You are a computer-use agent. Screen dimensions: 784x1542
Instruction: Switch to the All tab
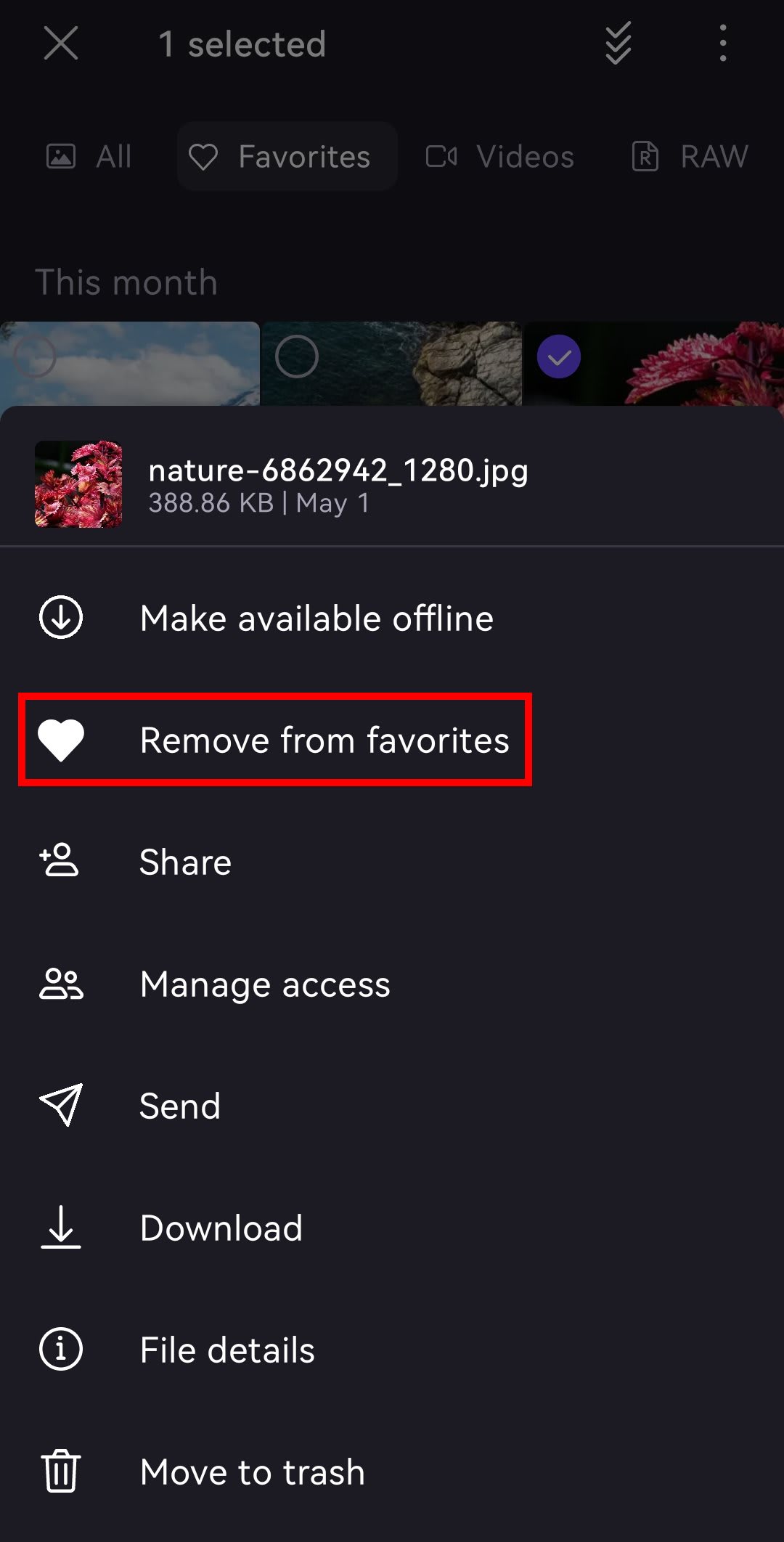click(89, 156)
